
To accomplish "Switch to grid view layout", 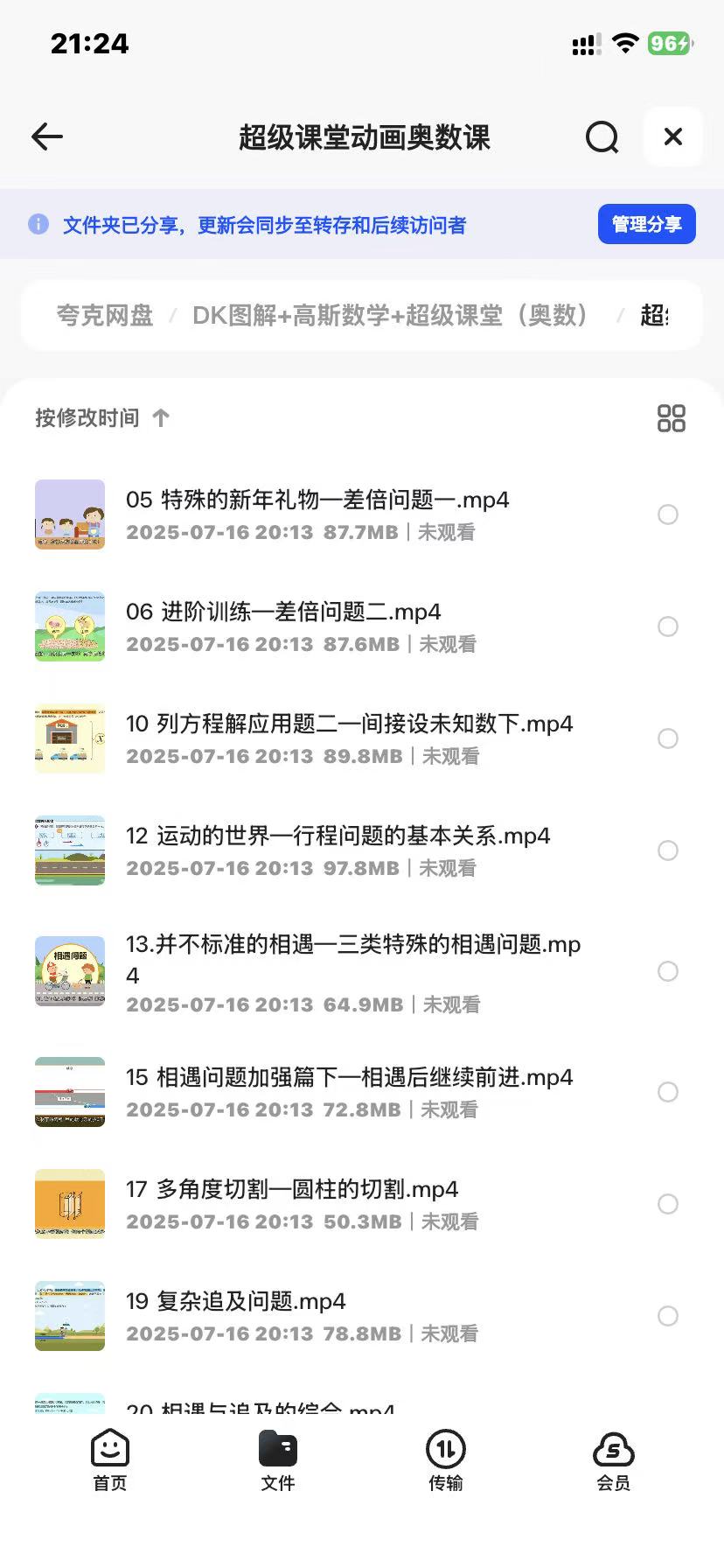I will coord(671,418).
